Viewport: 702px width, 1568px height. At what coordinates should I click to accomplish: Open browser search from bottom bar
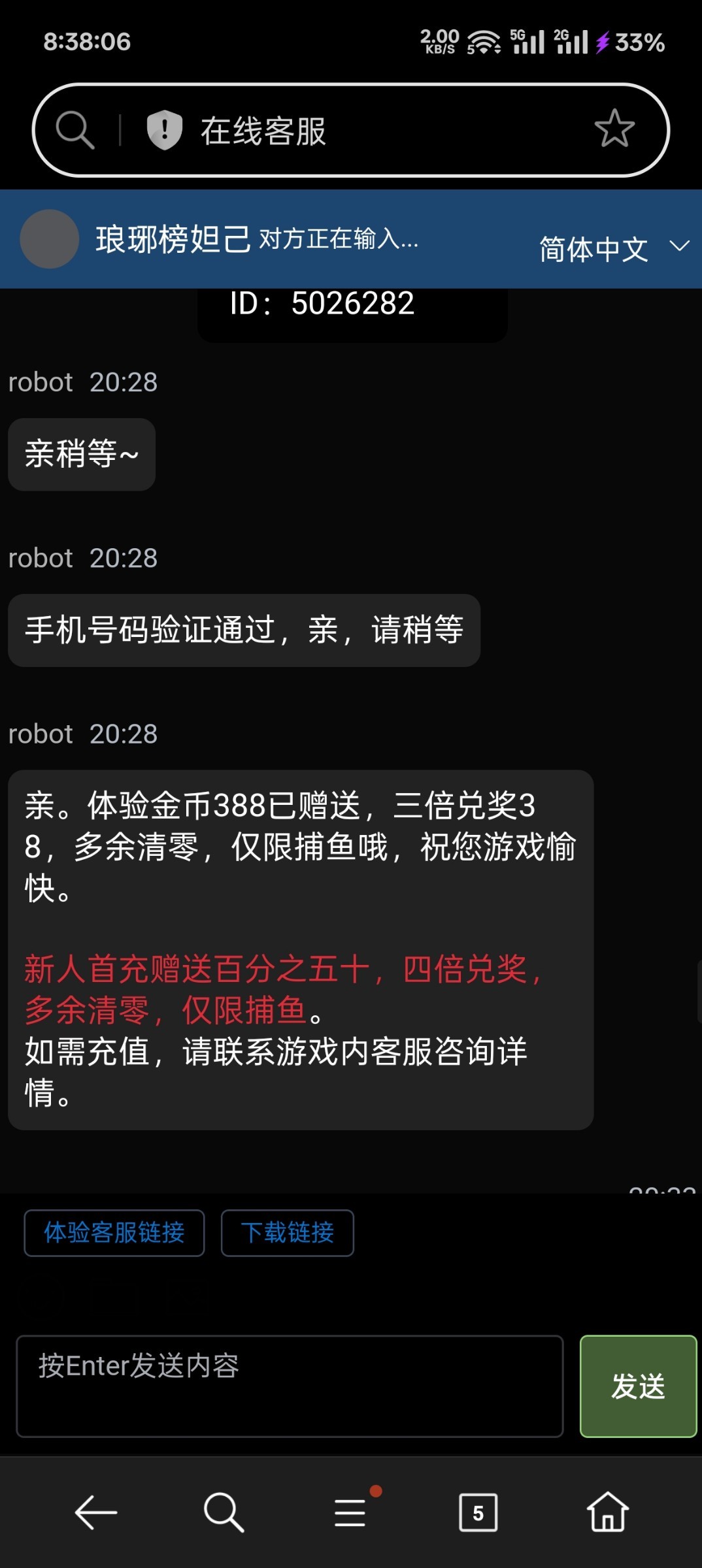pos(223,1512)
